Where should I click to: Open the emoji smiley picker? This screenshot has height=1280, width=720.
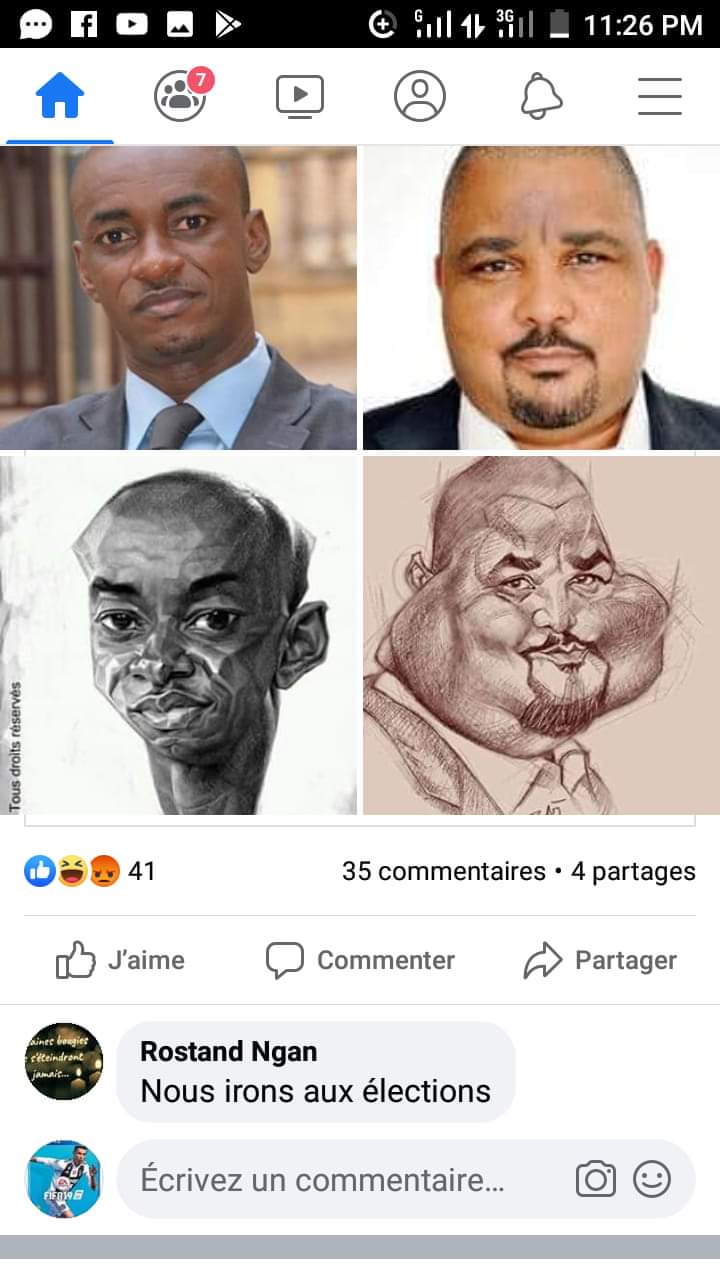coord(652,1180)
